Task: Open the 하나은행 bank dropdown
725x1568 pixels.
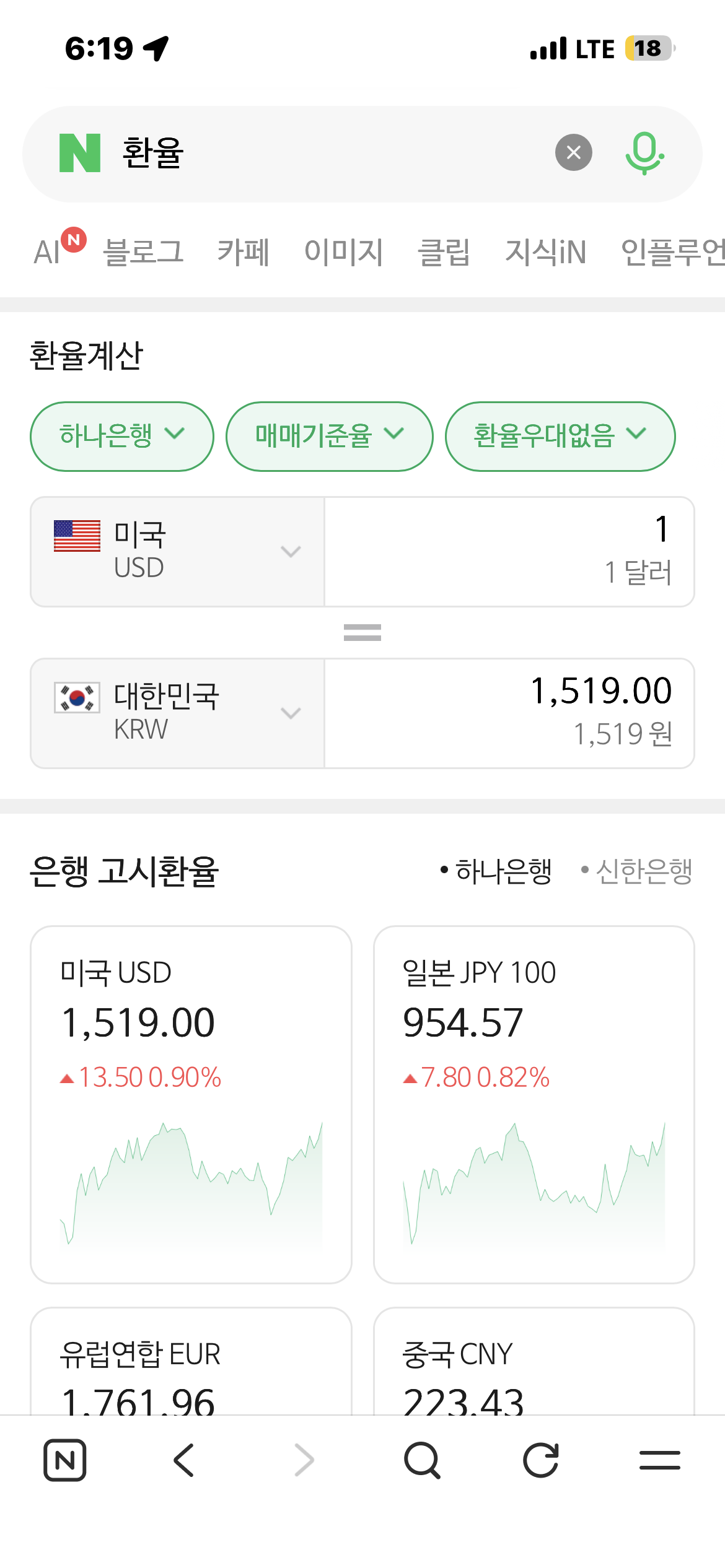Action: pyautogui.click(x=122, y=436)
